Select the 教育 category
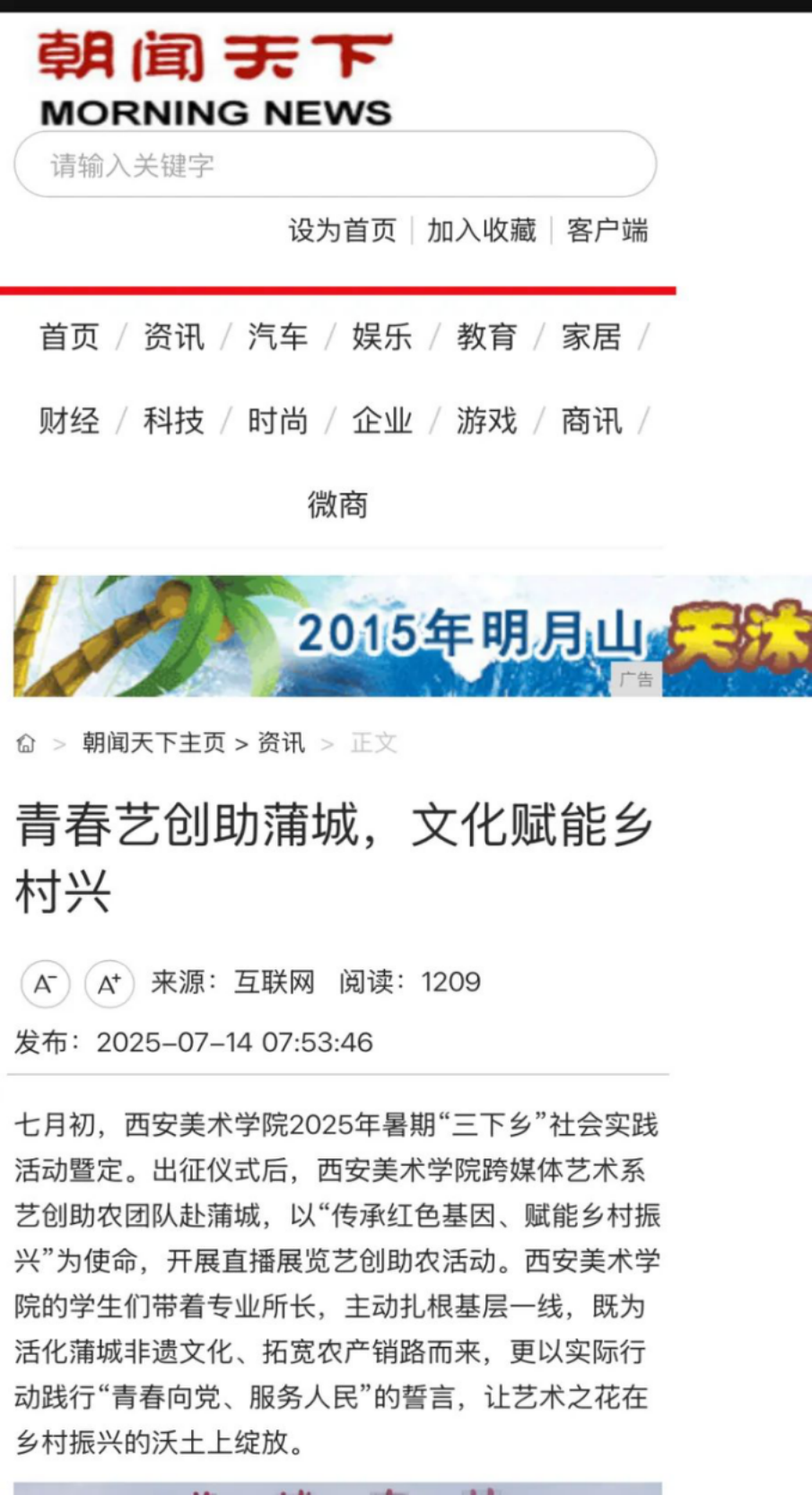Screen dimensions: 812x1495 pos(486,337)
